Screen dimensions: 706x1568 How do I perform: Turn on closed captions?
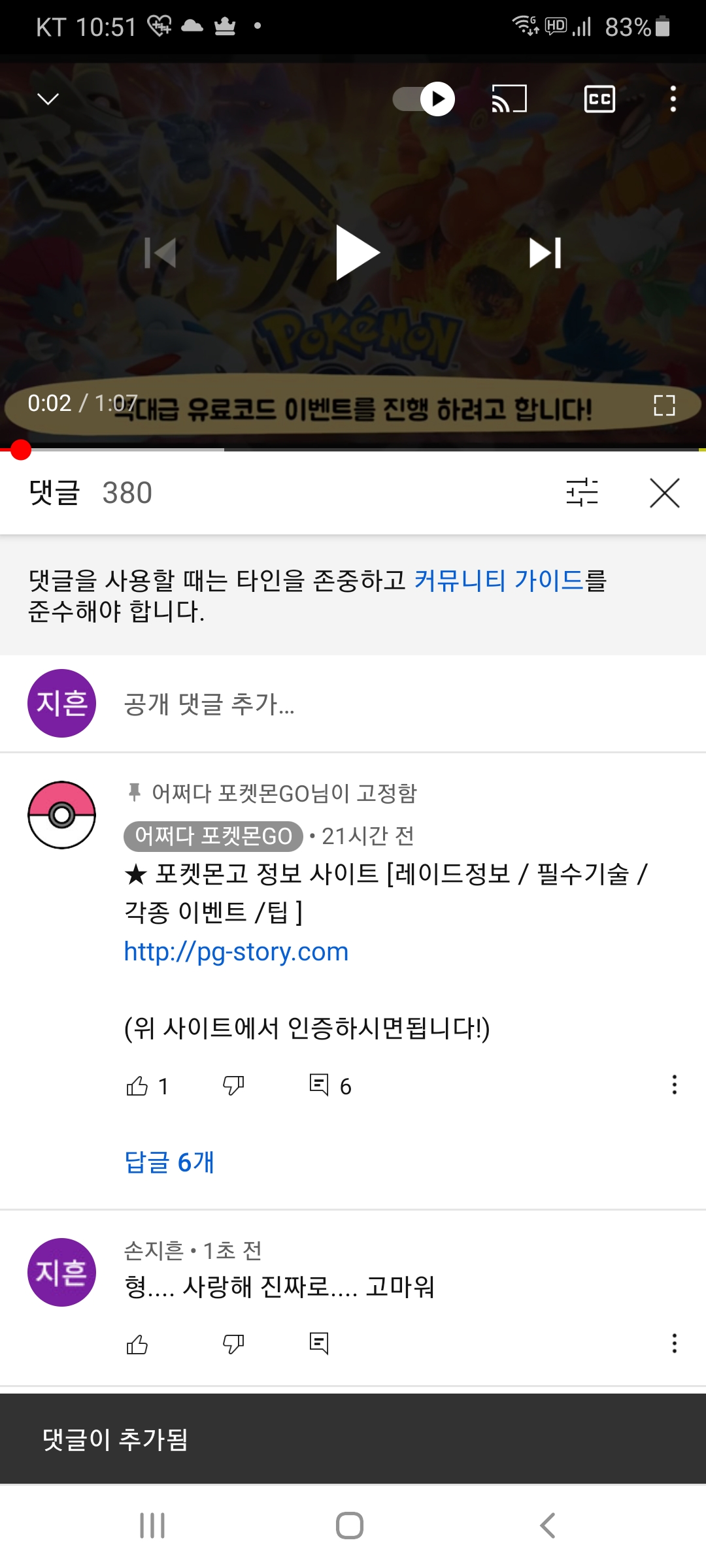click(599, 99)
